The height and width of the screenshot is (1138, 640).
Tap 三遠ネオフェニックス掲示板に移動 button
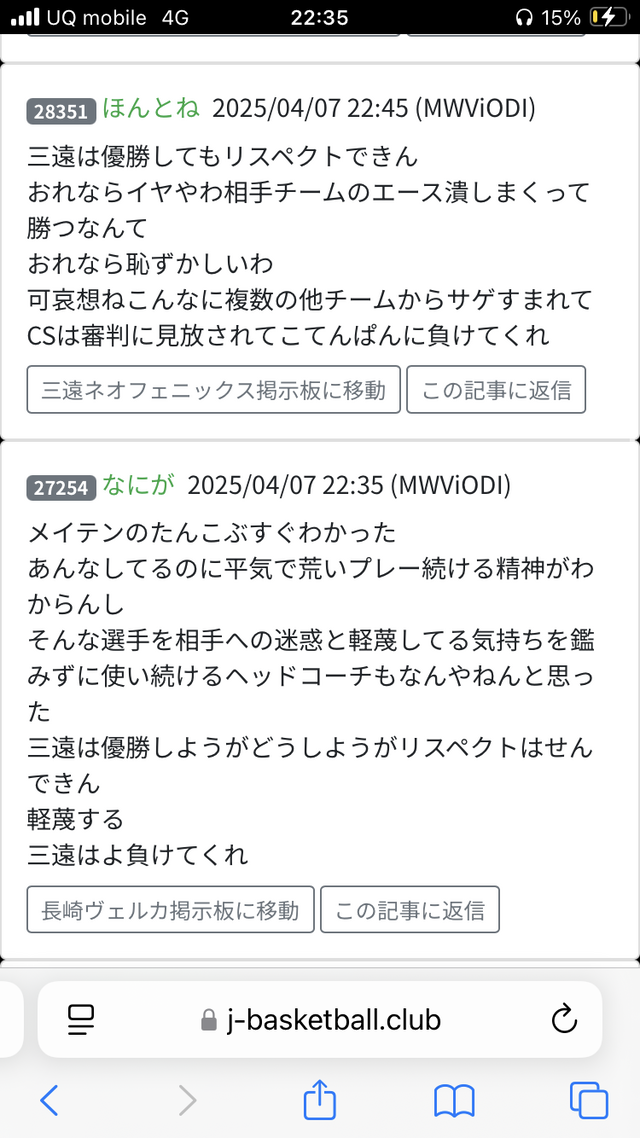[213, 390]
